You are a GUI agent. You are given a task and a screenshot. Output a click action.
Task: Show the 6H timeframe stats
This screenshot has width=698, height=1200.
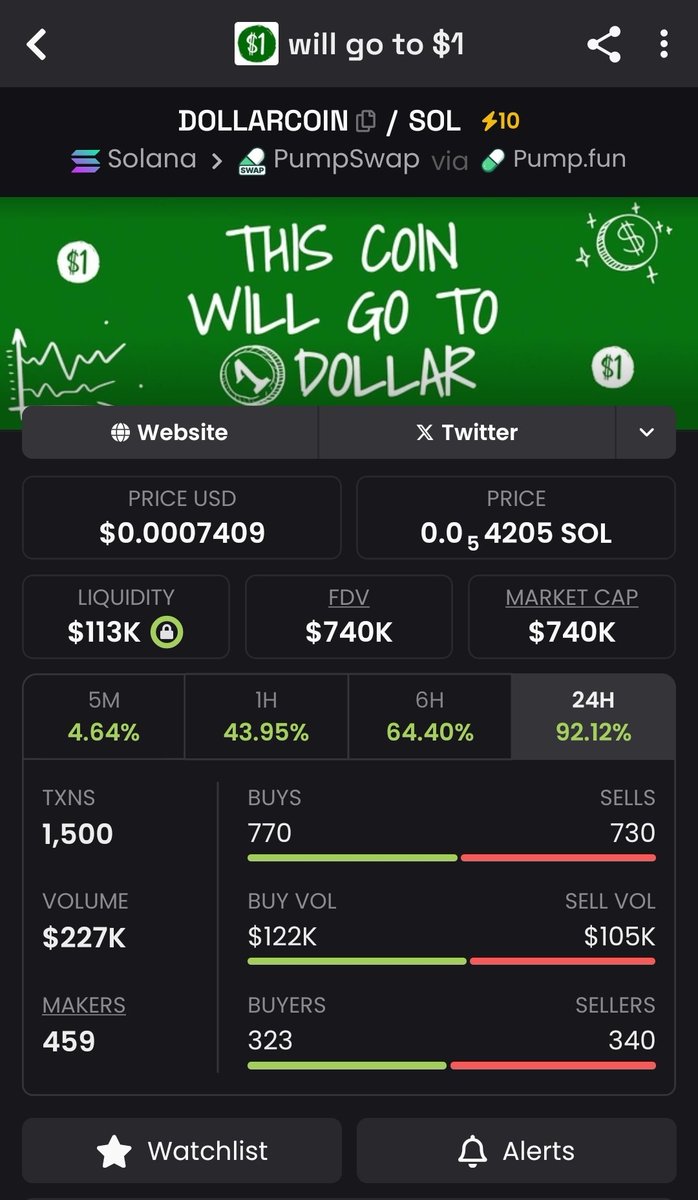point(430,716)
